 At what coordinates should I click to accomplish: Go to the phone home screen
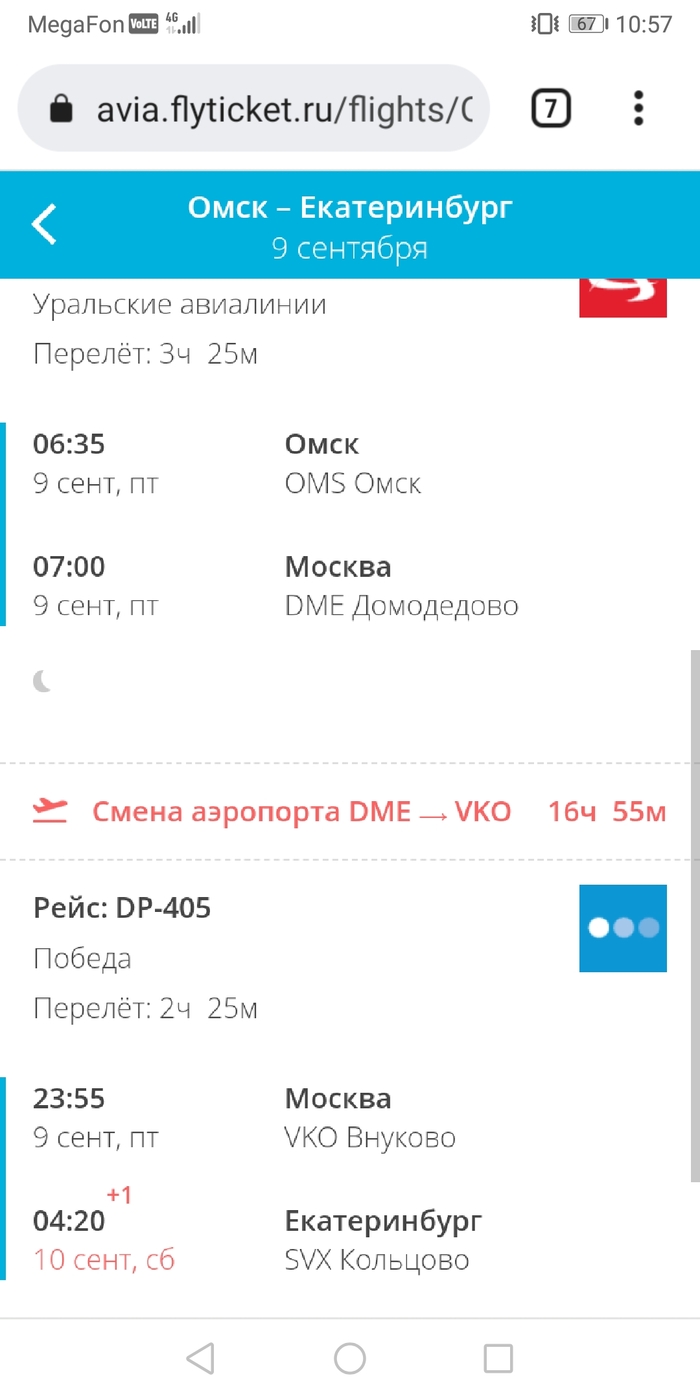pyautogui.click(x=350, y=1357)
